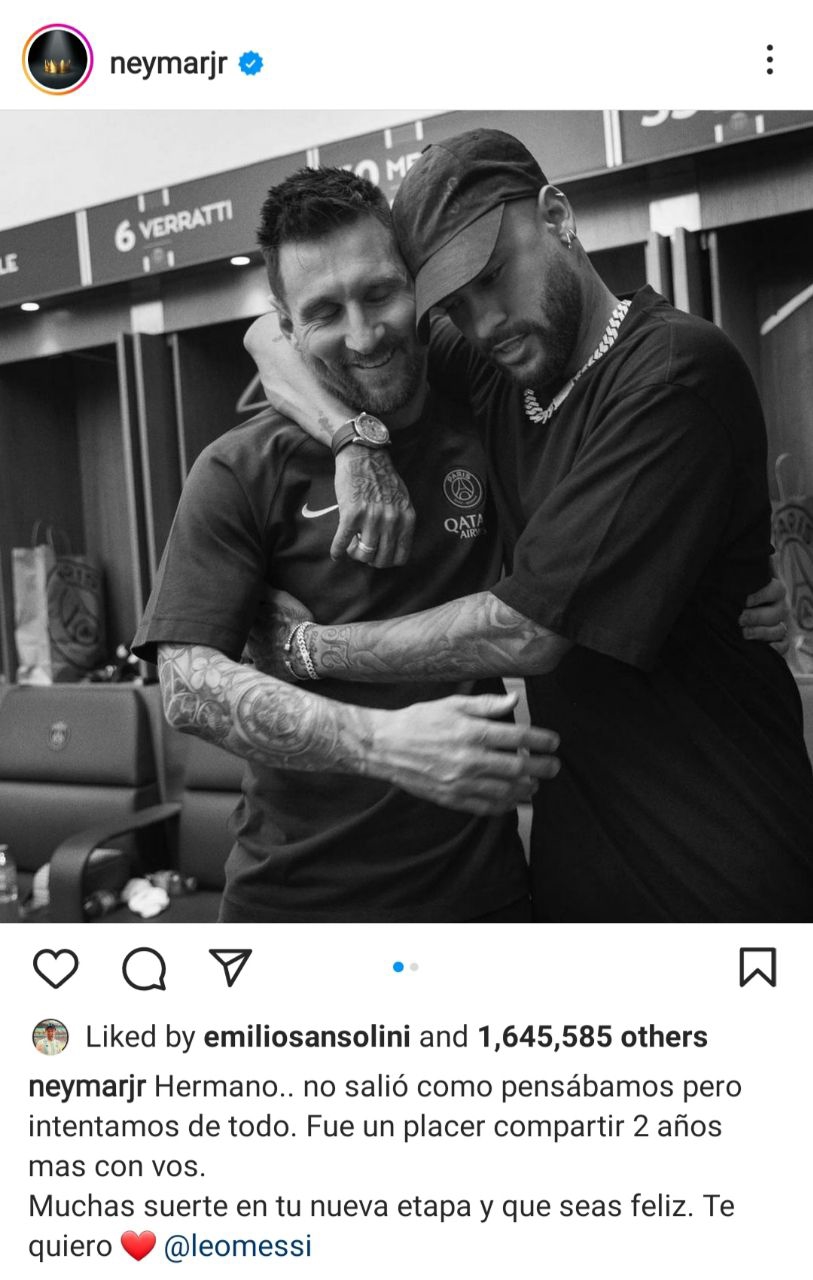This screenshot has height=1280, width=813.
Task: Open the black and white post photo
Action: pos(406,516)
